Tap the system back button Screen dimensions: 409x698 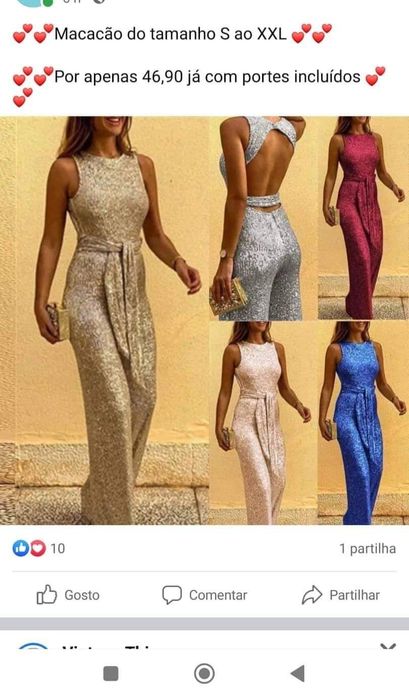pyautogui.click(x=298, y=674)
